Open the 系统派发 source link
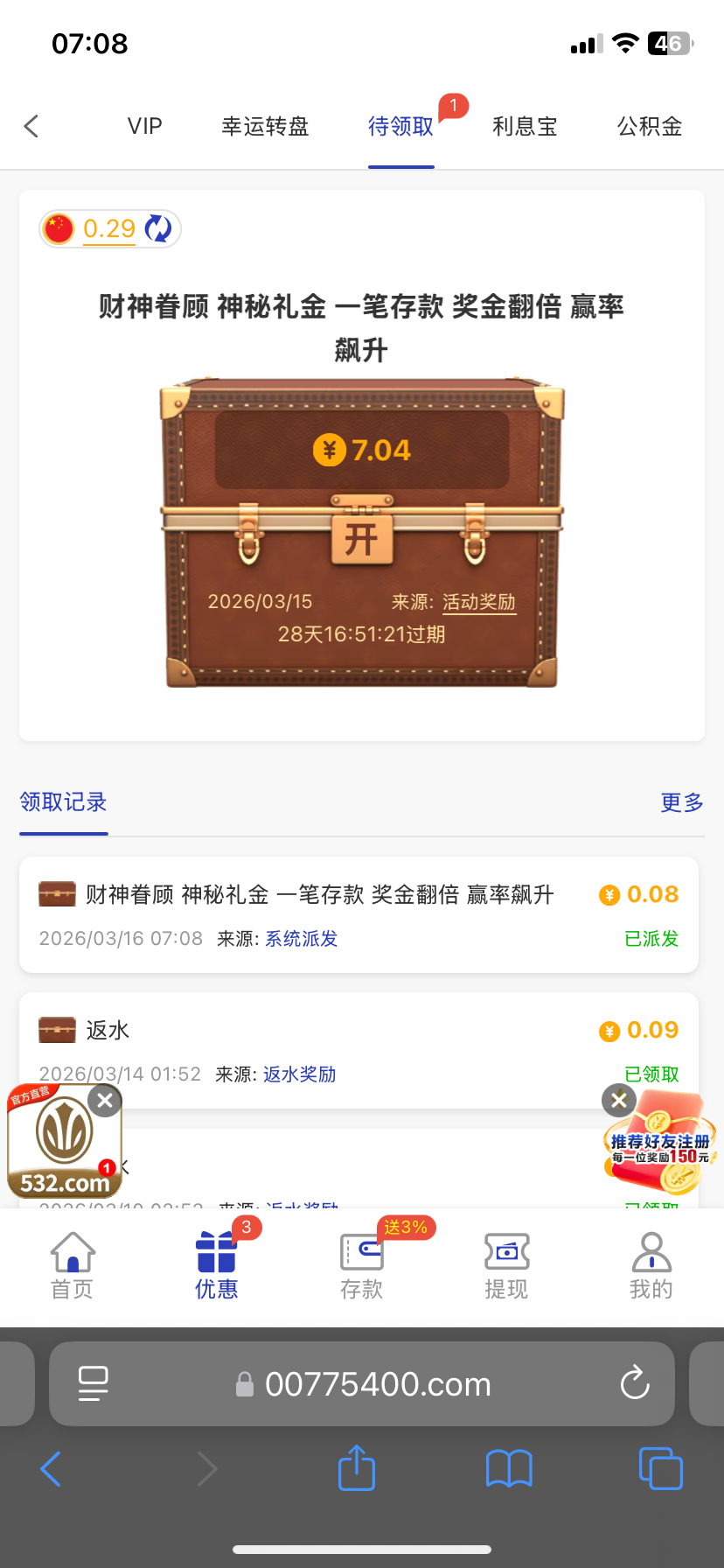The height and width of the screenshot is (1568, 724). 301,939
